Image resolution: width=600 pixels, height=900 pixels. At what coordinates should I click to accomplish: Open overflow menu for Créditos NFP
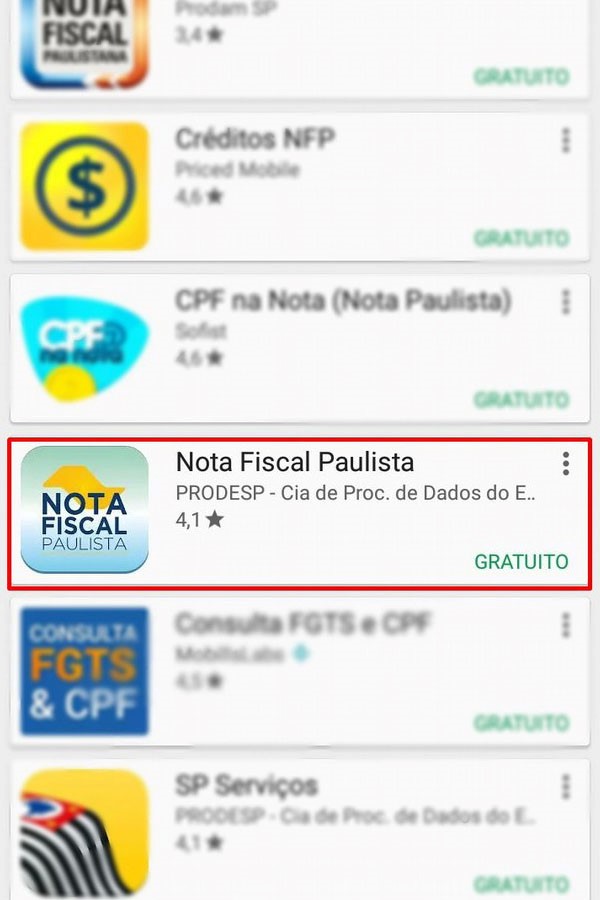point(566,141)
